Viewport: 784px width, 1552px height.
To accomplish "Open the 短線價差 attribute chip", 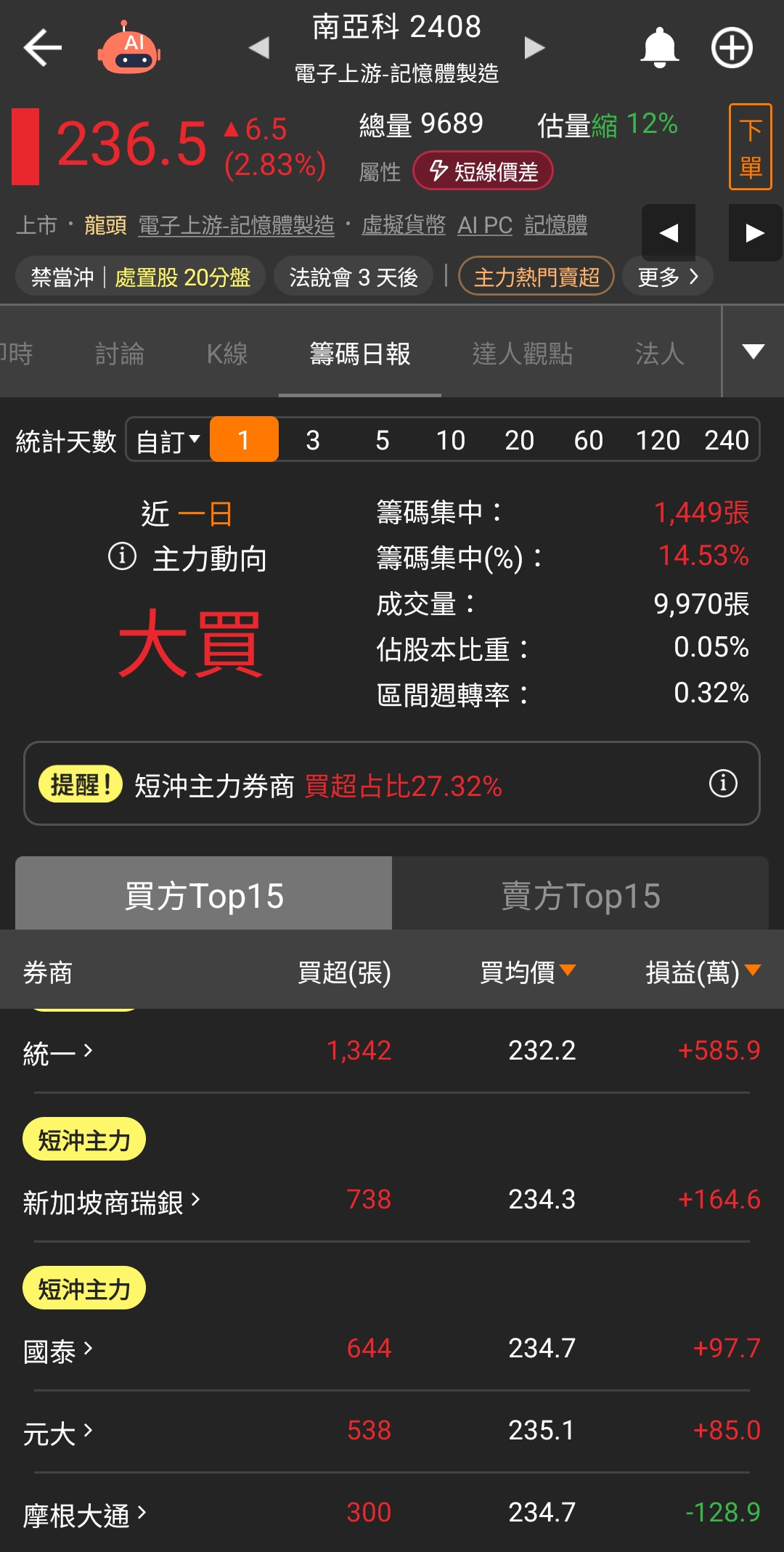I will 483,171.
